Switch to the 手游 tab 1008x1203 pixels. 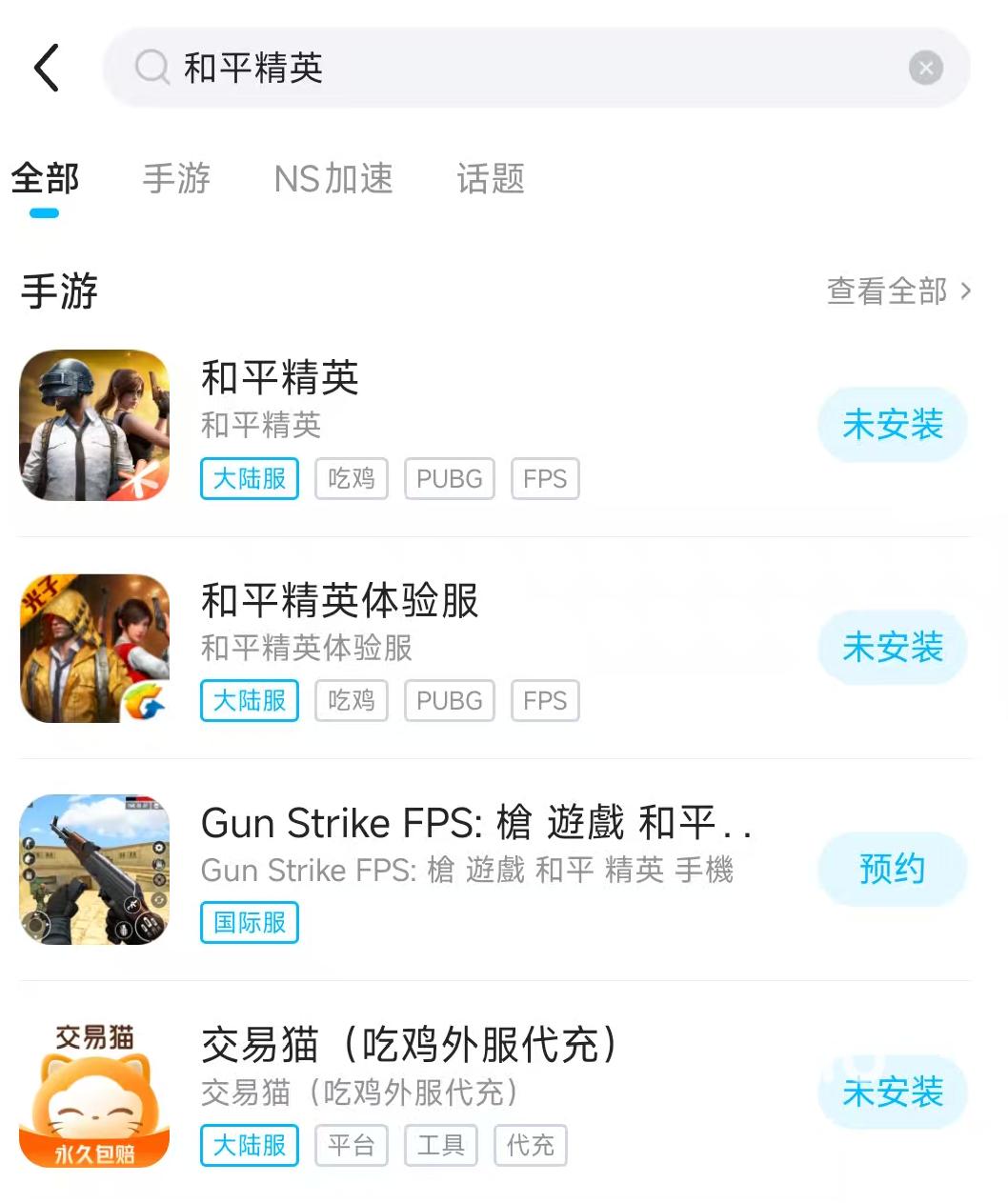click(x=176, y=179)
